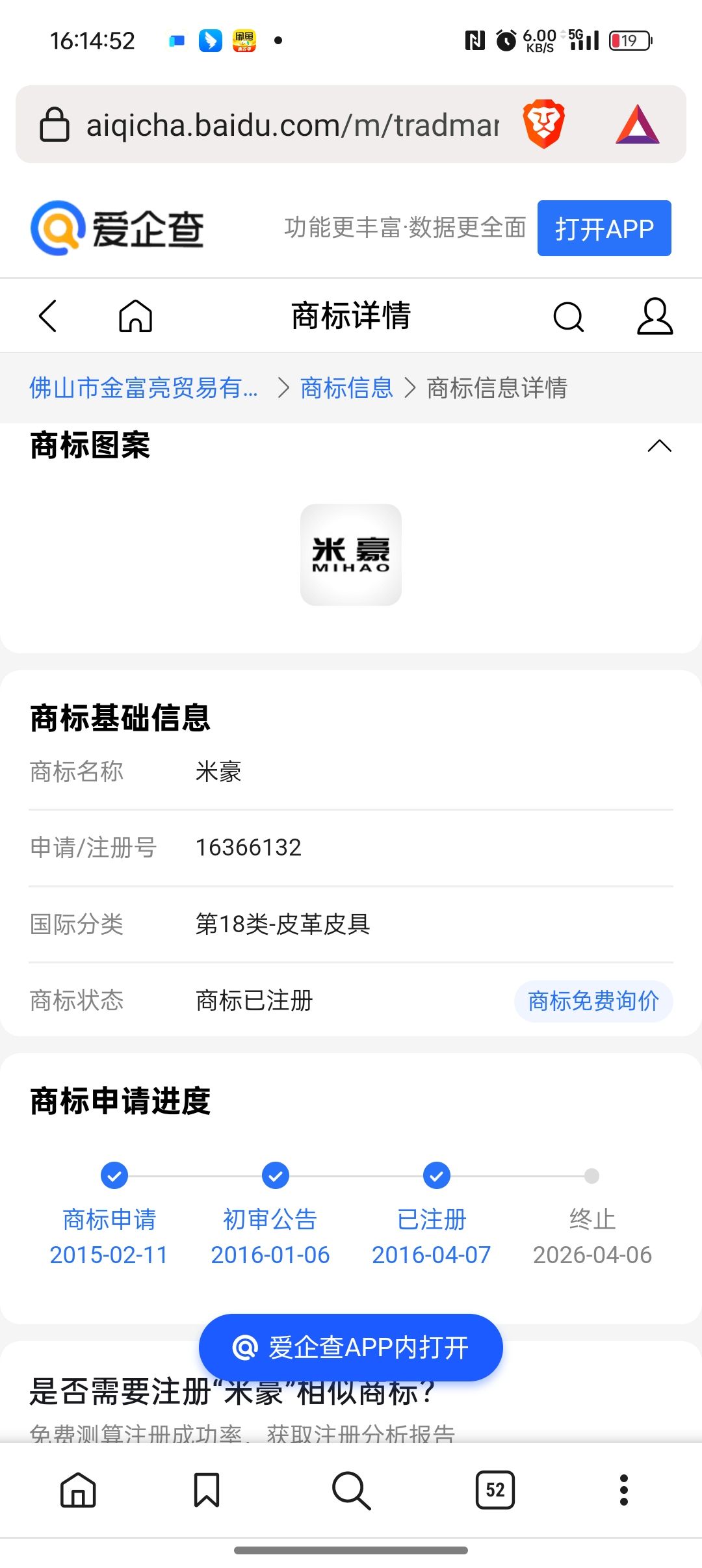View the 米豪 trademark image
Viewport: 702px width, 1568px height.
pyautogui.click(x=351, y=555)
